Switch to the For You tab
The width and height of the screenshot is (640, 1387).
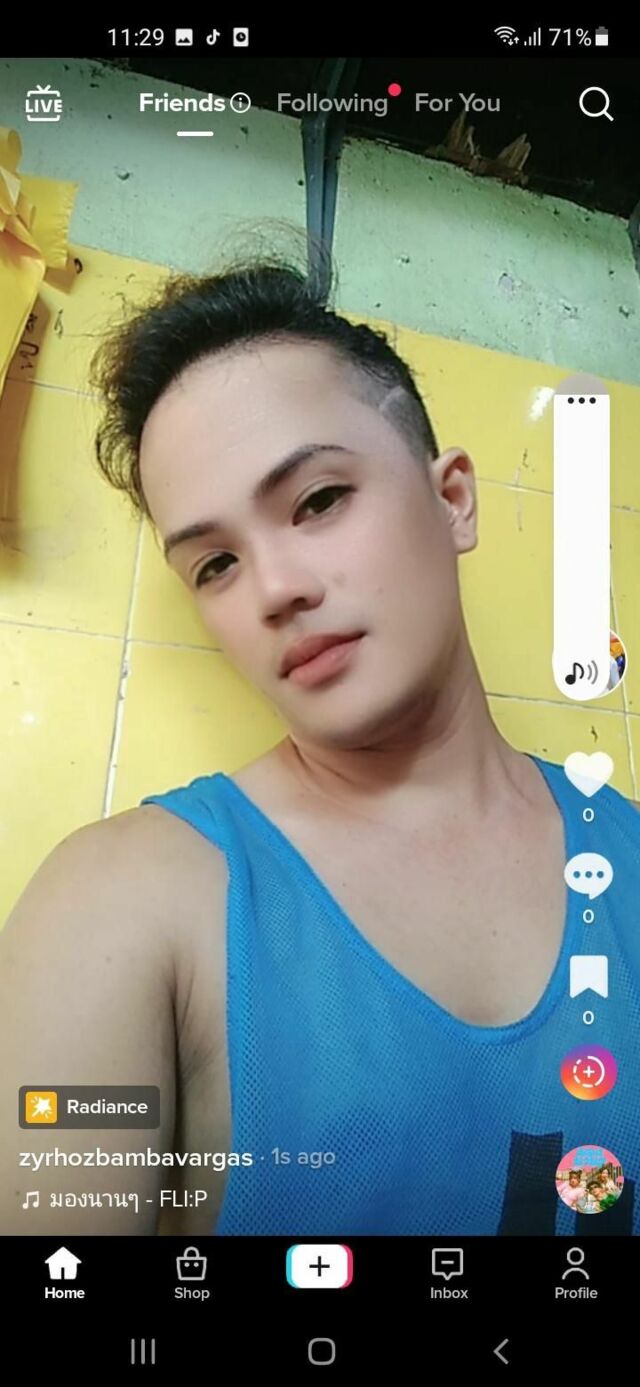click(x=457, y=103)
